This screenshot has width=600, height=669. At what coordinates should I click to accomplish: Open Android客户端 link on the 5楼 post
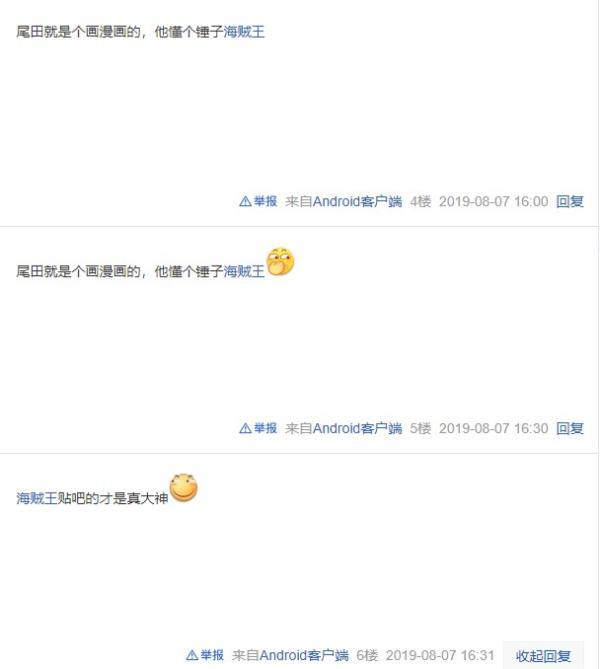coord(357,429)
